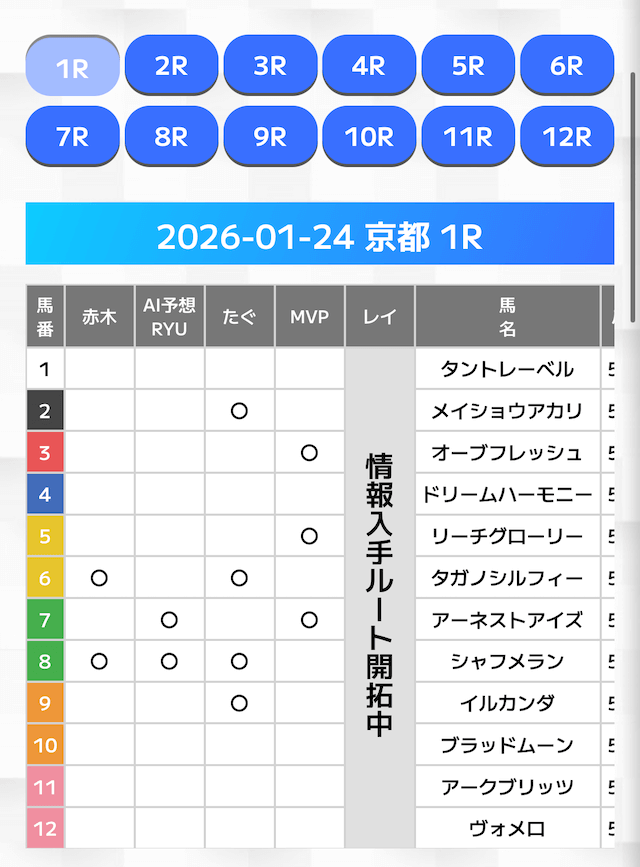Select the 1R race button
The width and height of the screenshot is (640, 867).
[x=72, y=66]
